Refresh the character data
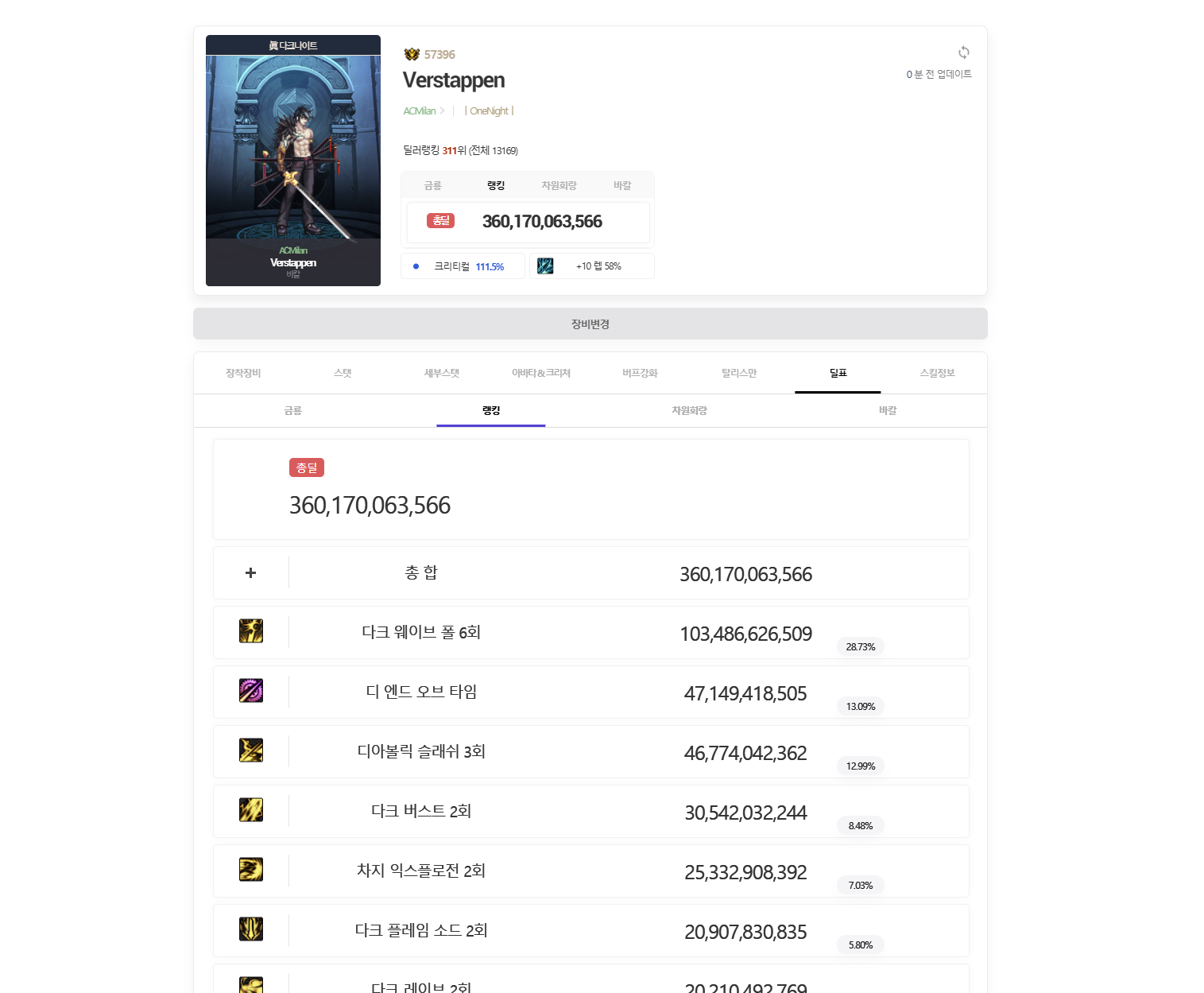Screen dimensions: 1204x993 (963, 52)
